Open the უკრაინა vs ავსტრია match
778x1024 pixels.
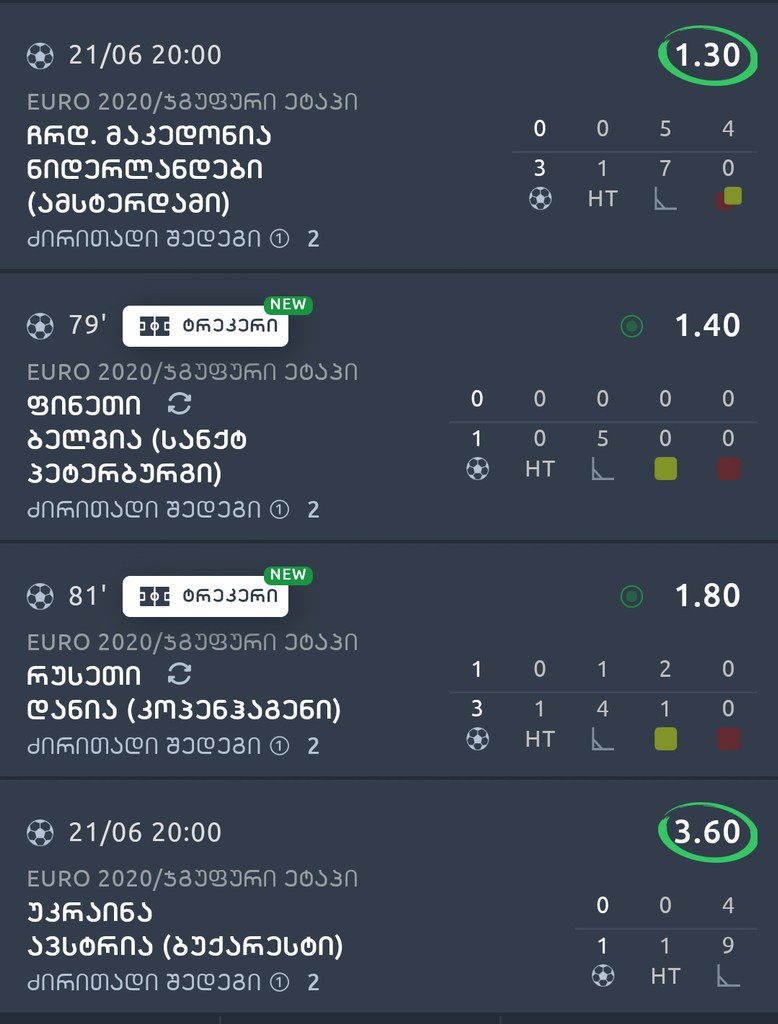(184, 929)
